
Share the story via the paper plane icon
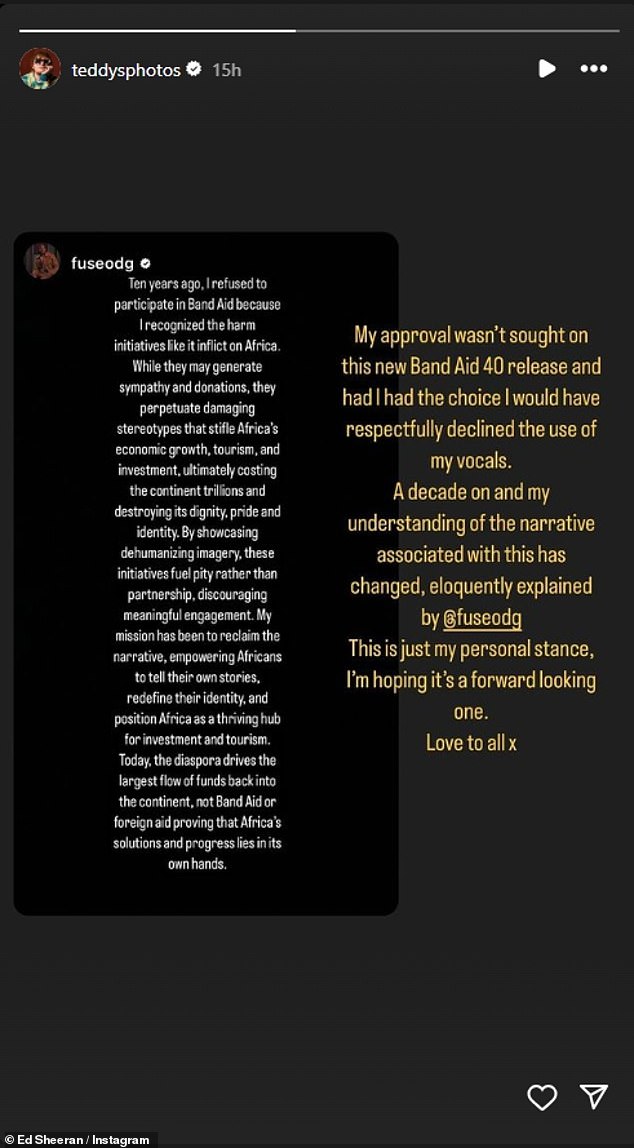tap(594, 1095)
